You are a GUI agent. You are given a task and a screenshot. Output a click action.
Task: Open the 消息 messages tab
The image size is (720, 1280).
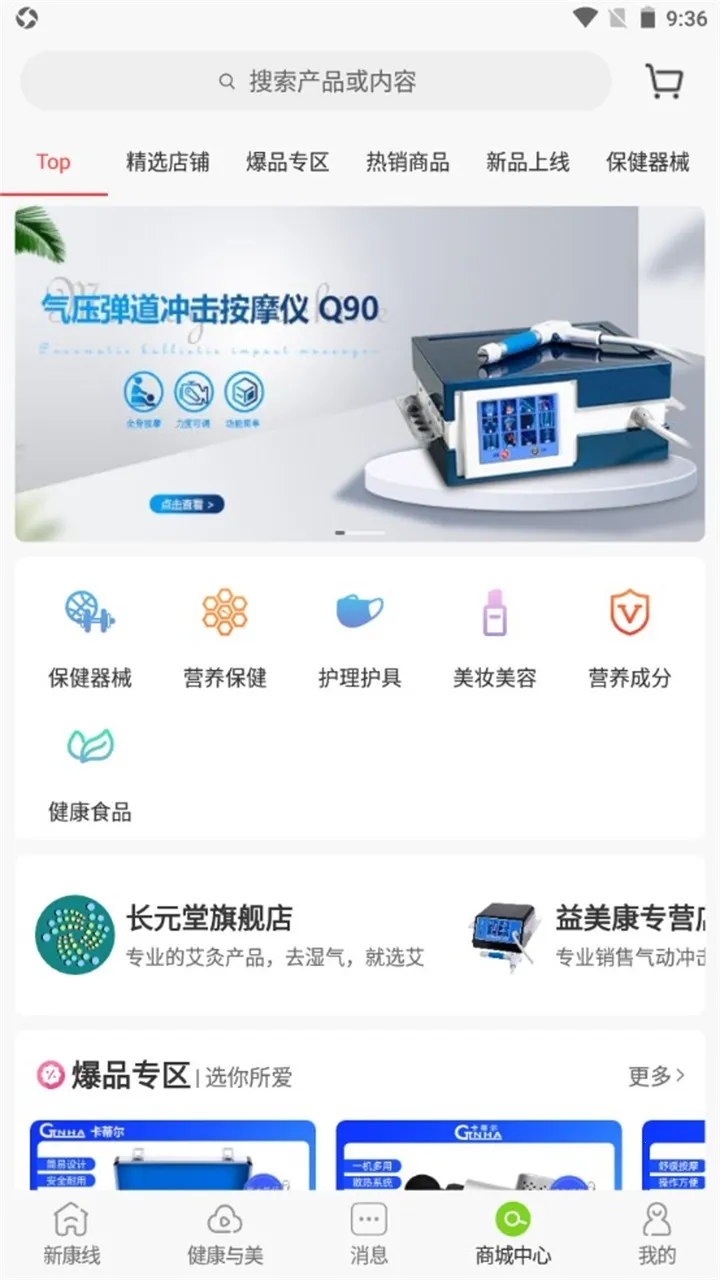pos(369,1234)
